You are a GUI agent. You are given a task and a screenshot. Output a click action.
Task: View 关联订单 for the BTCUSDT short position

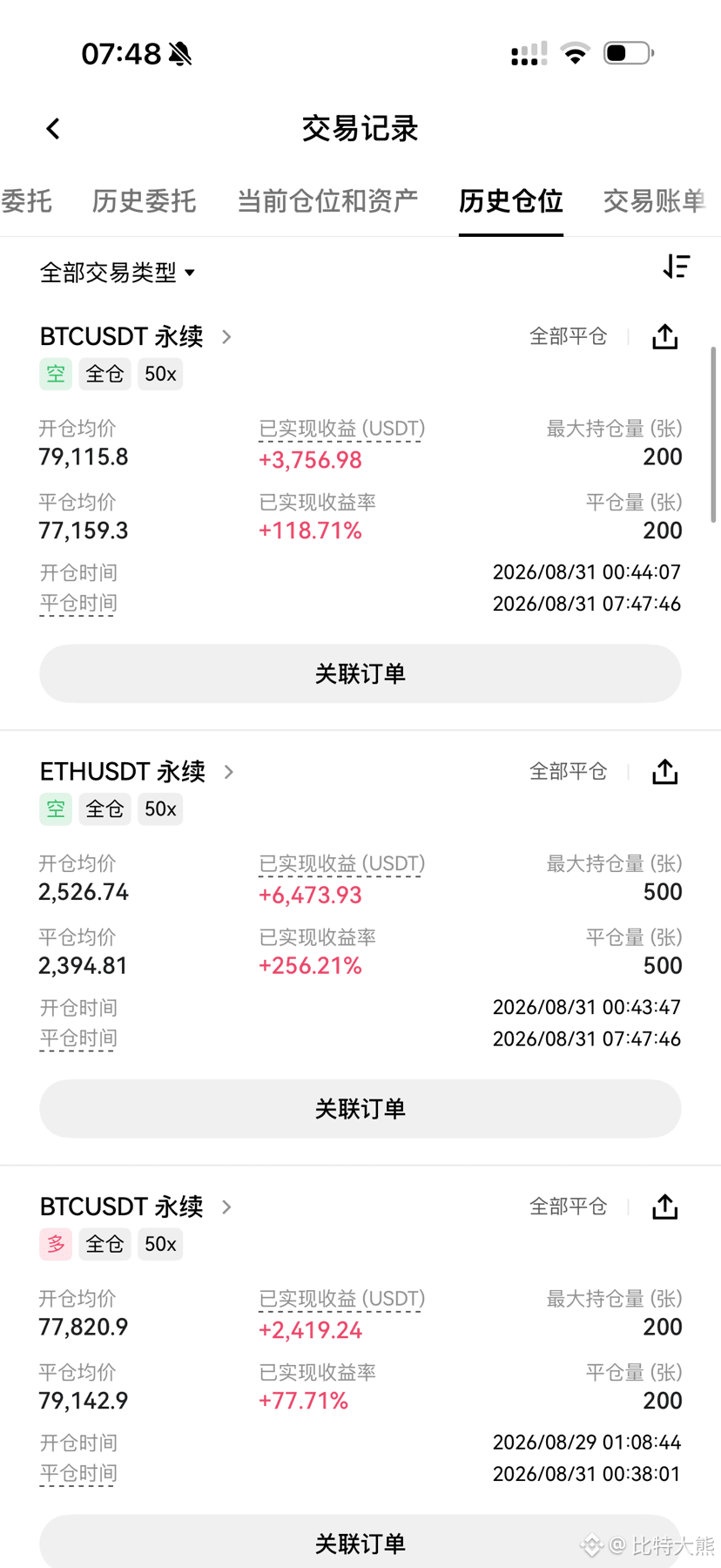click(x=360, y=673)
